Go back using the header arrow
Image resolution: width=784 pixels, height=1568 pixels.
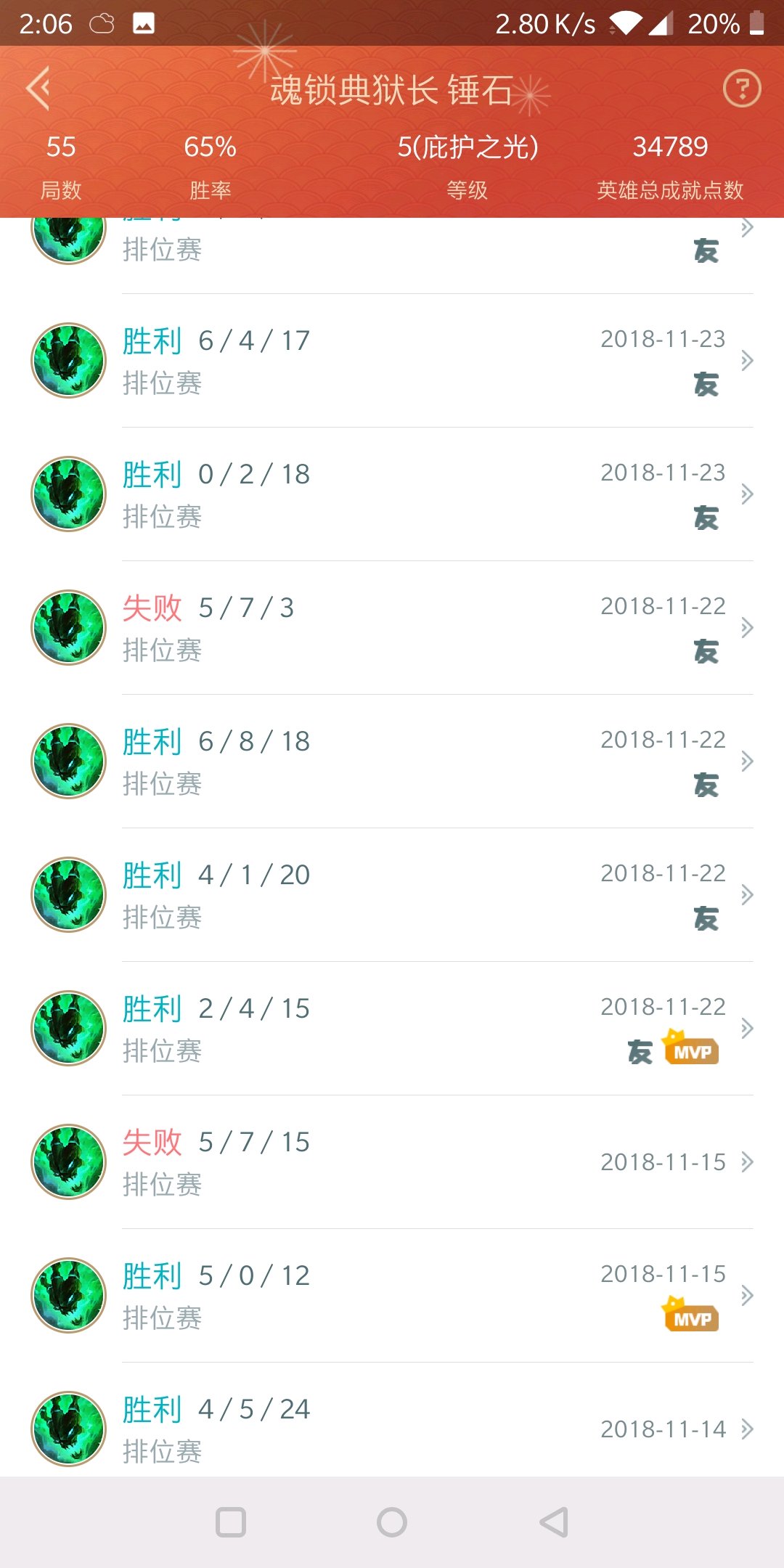(x=38, y=89)
